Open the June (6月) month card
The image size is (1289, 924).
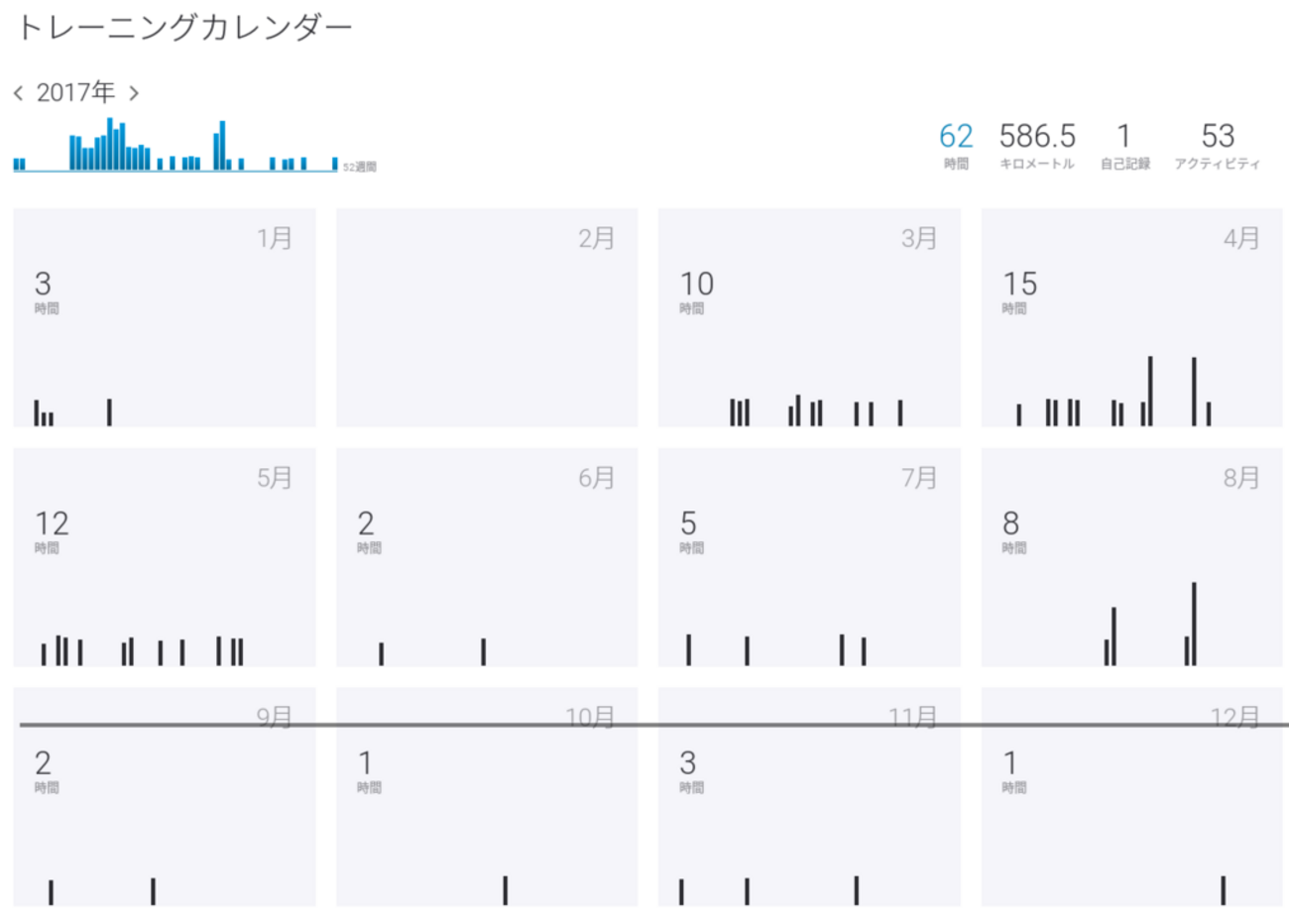[x=486, y=556]
